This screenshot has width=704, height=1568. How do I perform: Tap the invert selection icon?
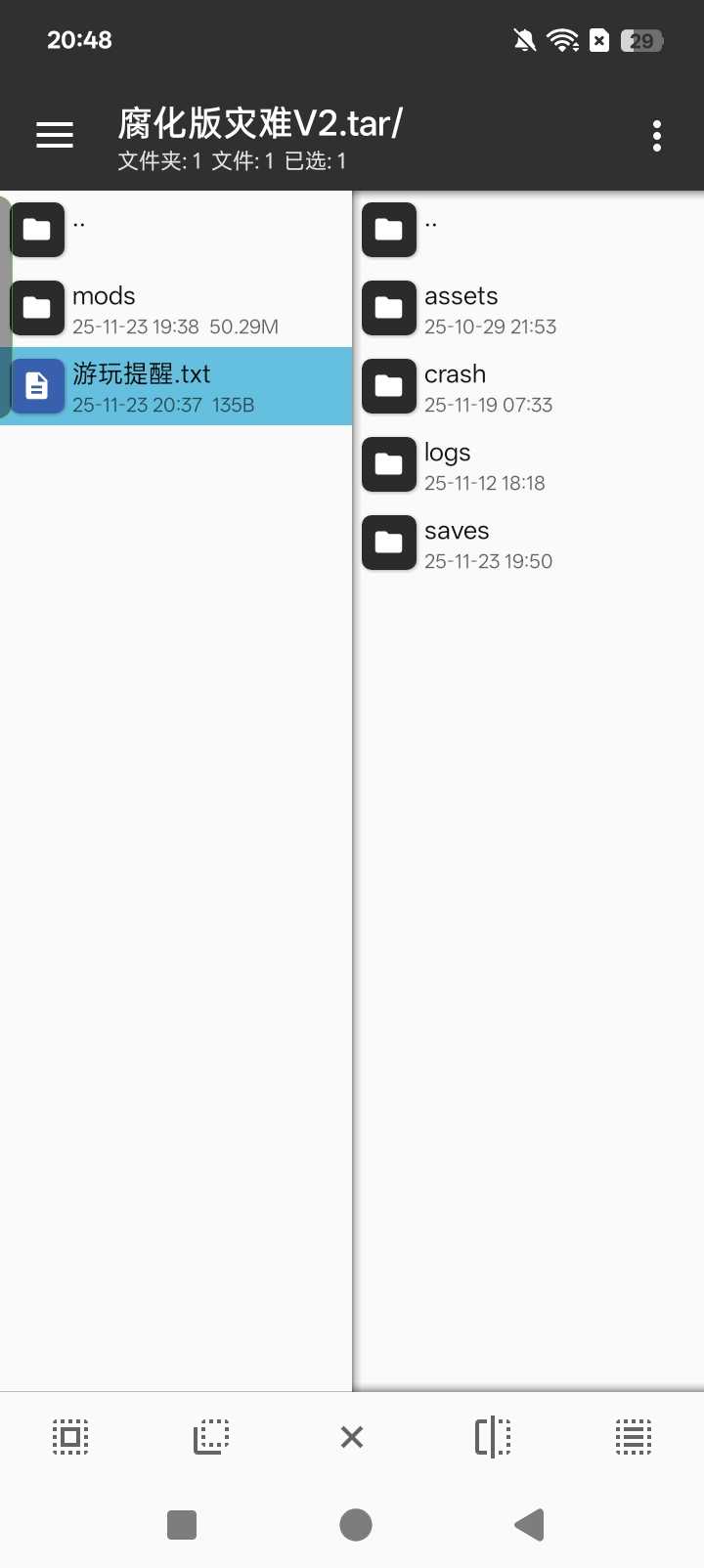pos(211,1437)
